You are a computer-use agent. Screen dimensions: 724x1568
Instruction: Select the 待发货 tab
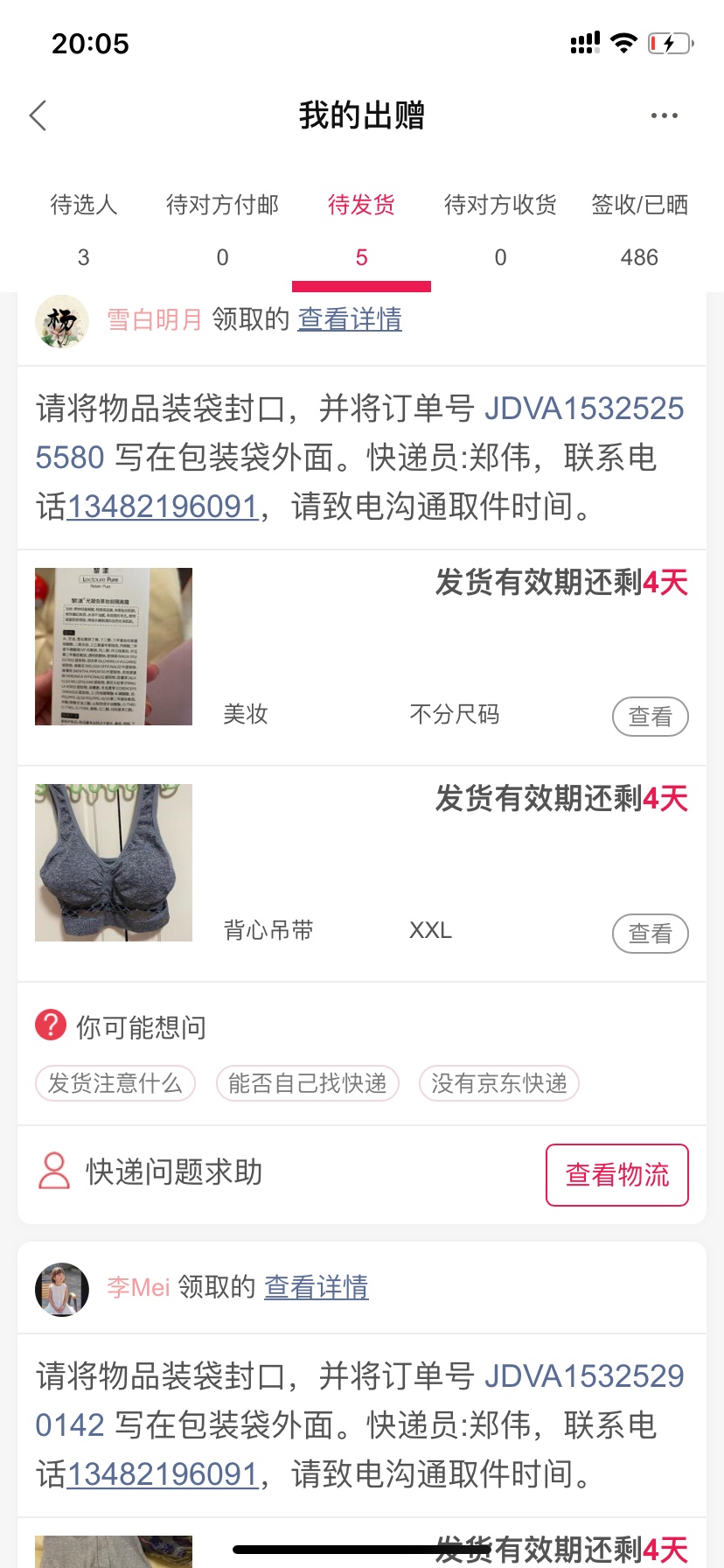point(361,229)
